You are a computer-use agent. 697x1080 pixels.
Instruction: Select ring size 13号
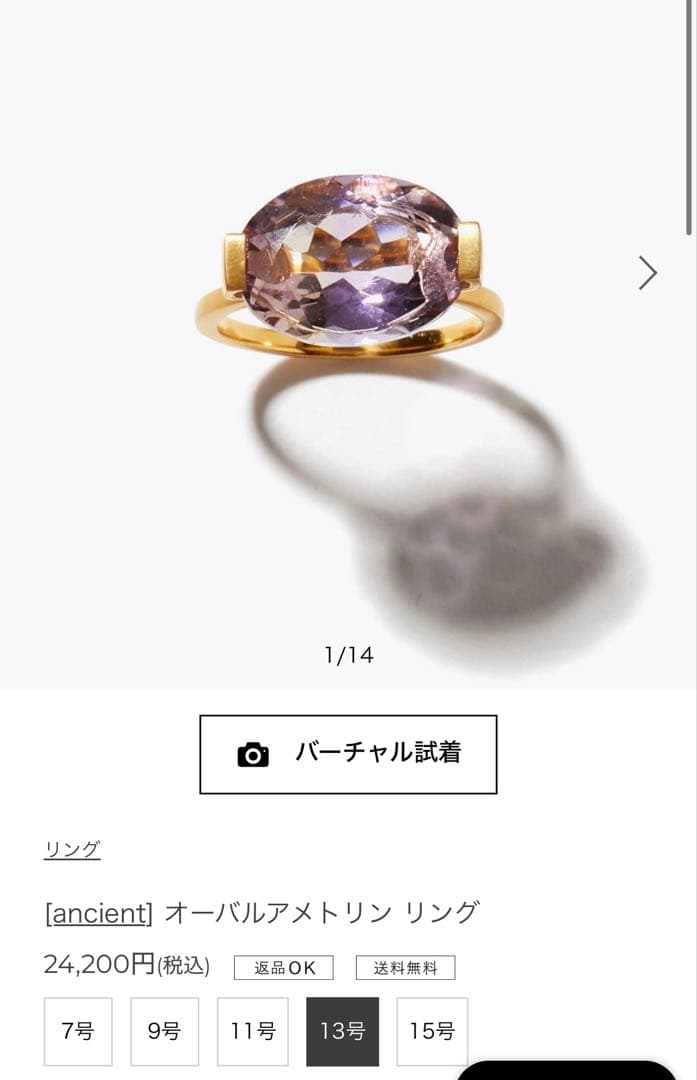(342, 1031)
